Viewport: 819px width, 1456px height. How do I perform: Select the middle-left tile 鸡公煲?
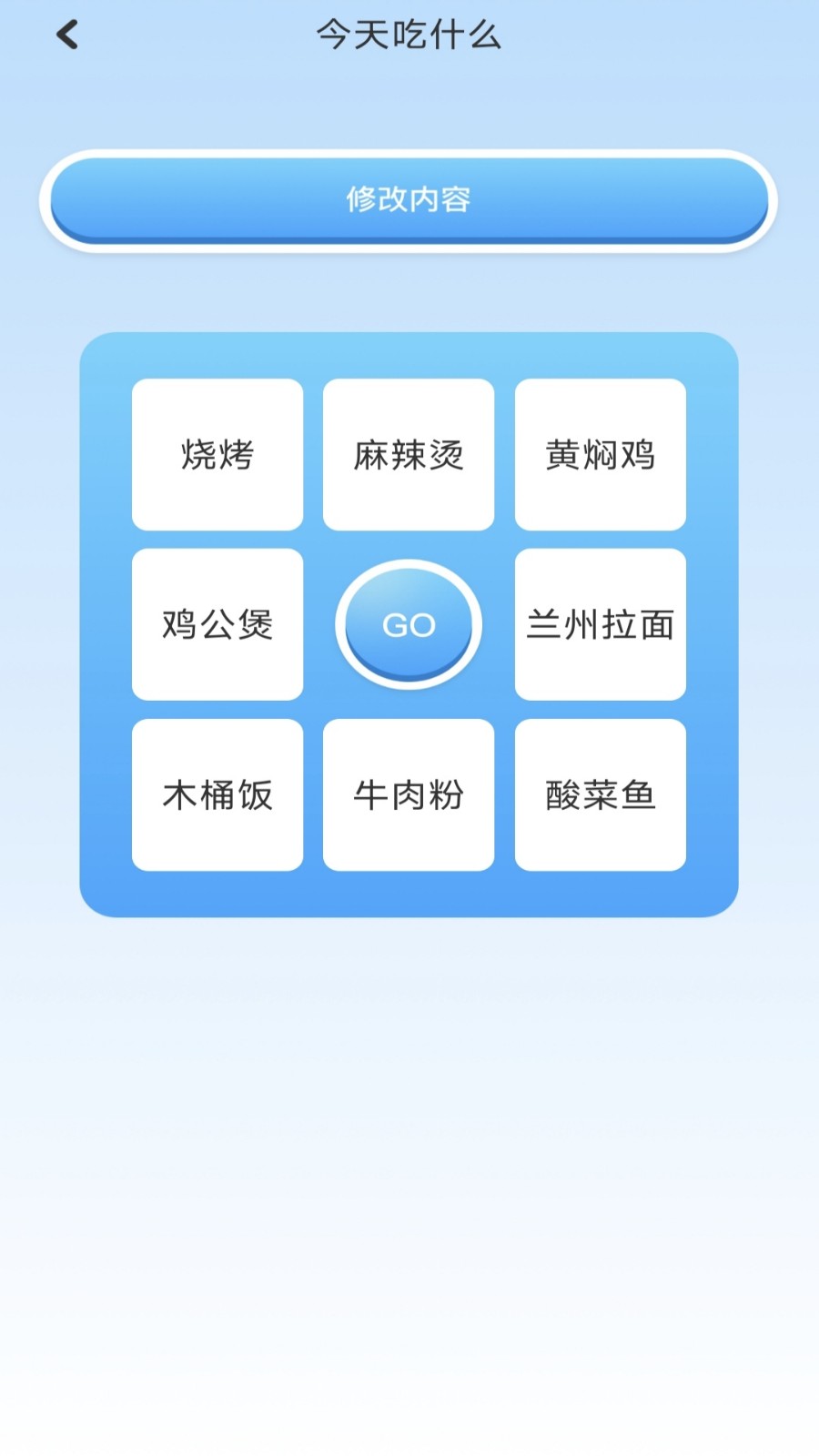click(218, 623)
